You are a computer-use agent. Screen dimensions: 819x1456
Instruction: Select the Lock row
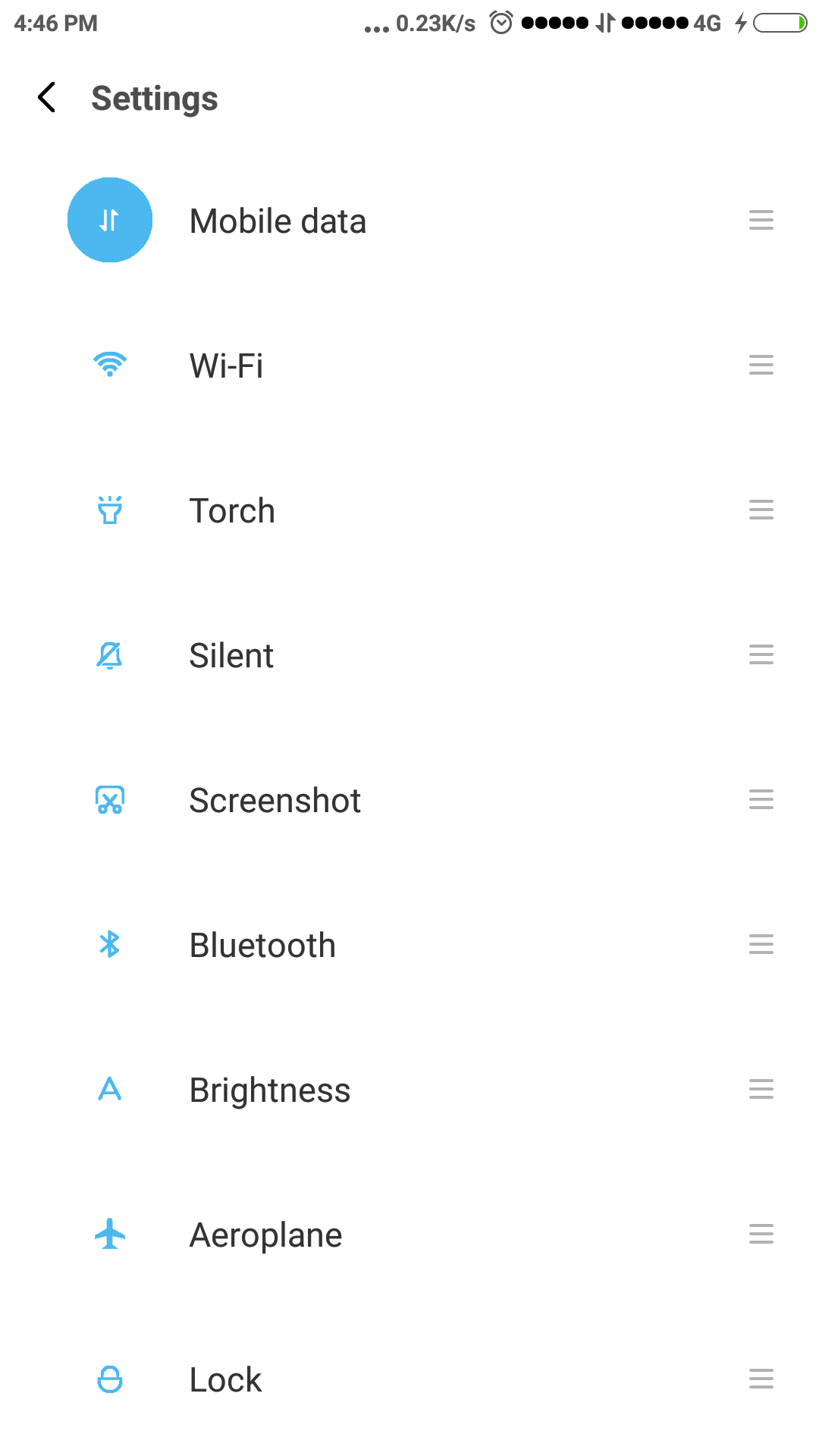point(409,1379)
